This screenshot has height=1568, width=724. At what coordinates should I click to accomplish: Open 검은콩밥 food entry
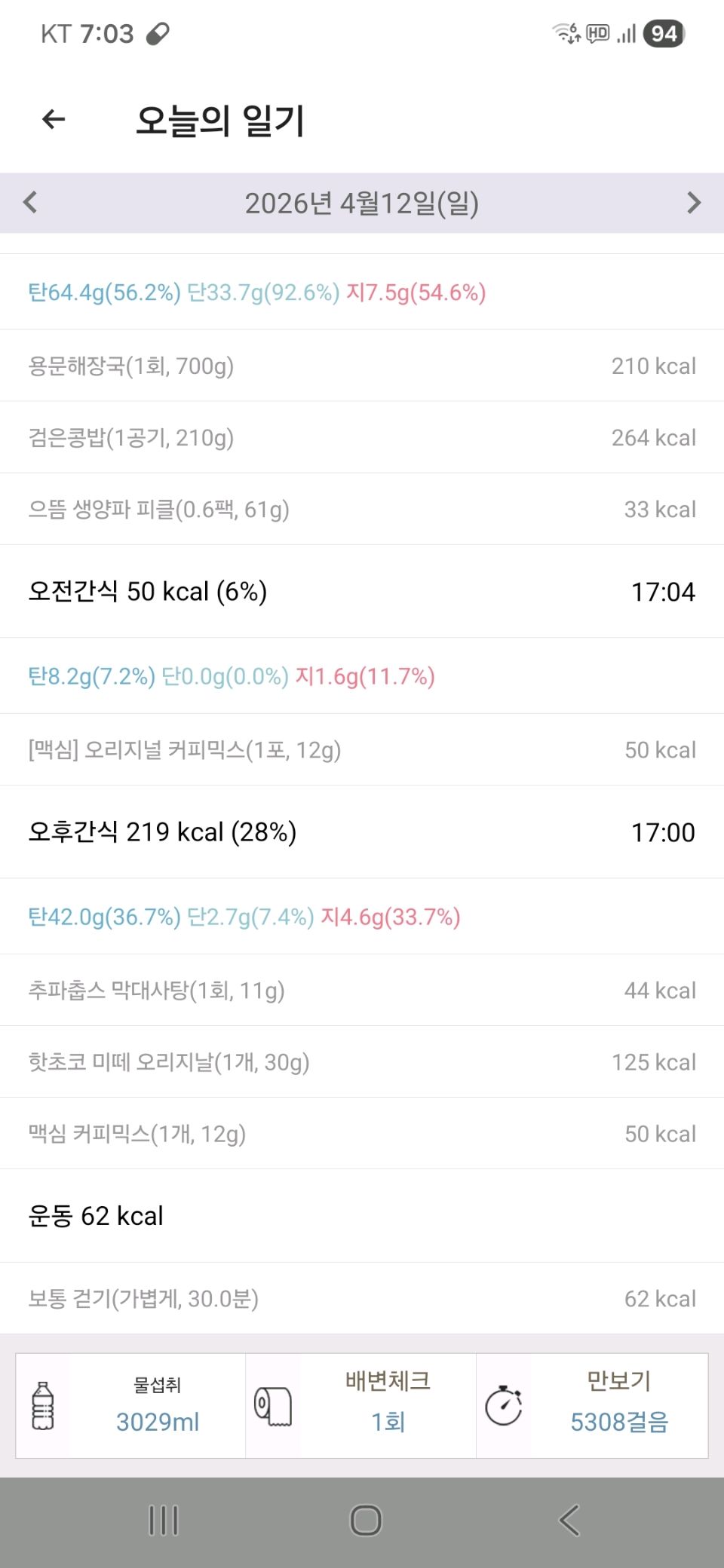[361, 437]
